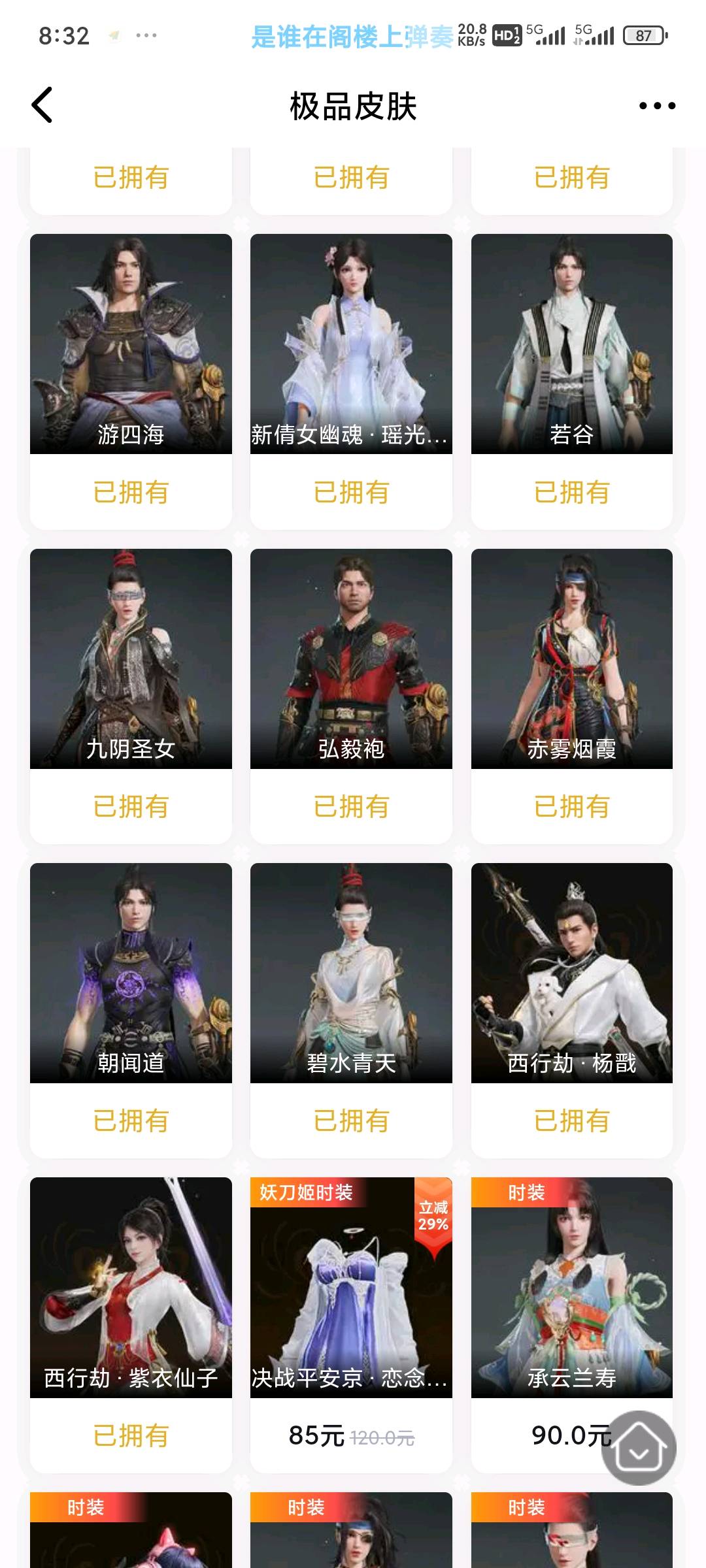Open the 九阴圣女 skin card
The height and width of the screenshot is (1568, 706).
point(131,659)
